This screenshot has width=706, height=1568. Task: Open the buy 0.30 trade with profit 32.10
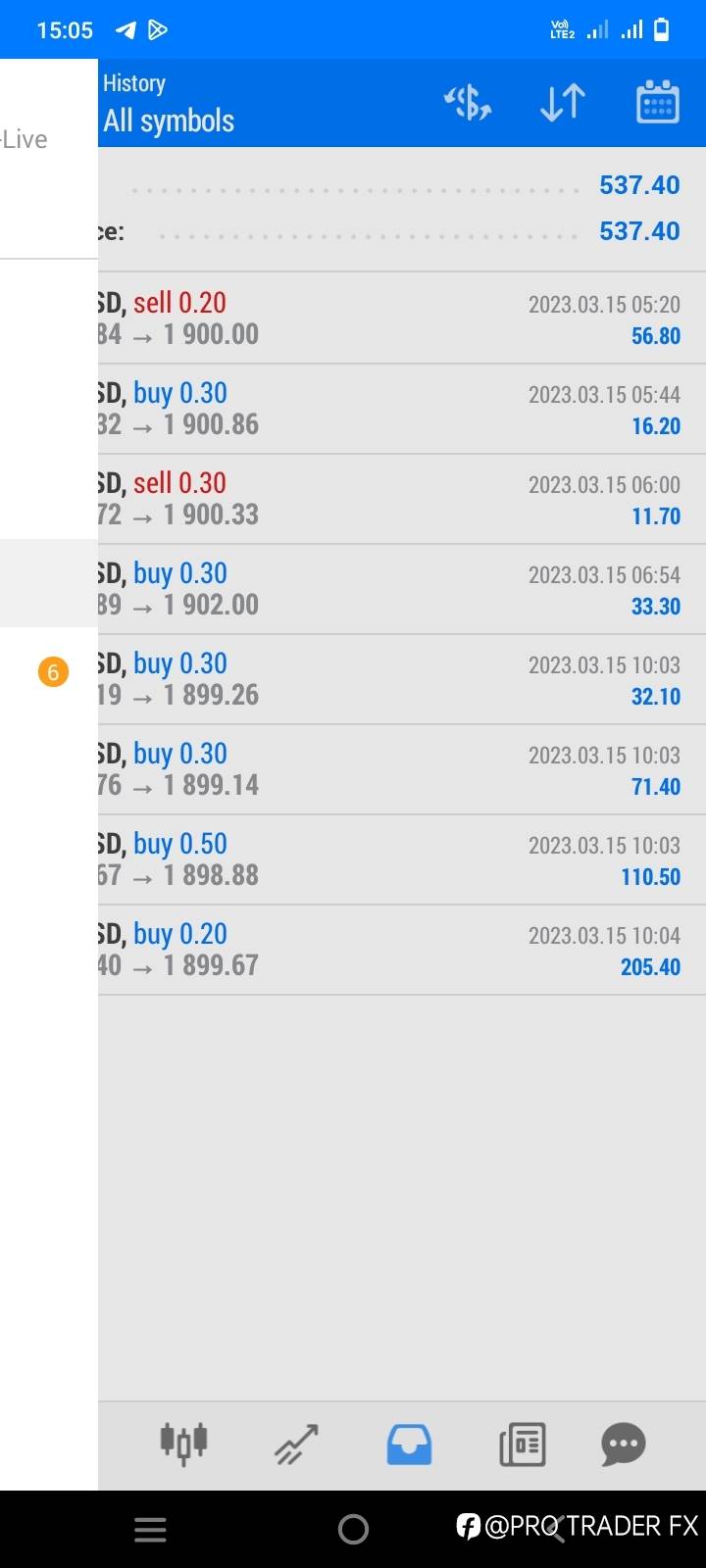point(402,679)
